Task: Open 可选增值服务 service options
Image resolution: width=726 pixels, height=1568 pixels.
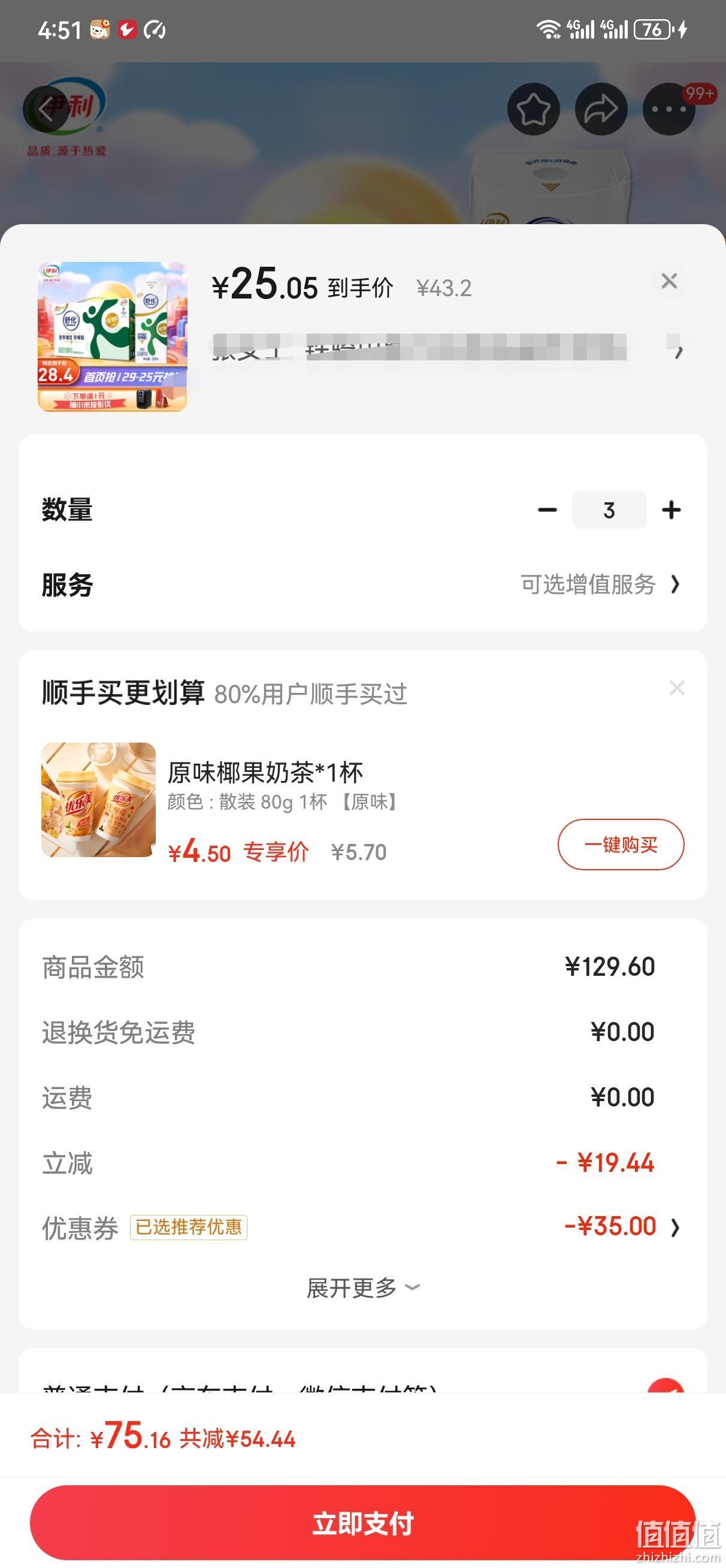Action: [x=600, y=584]
